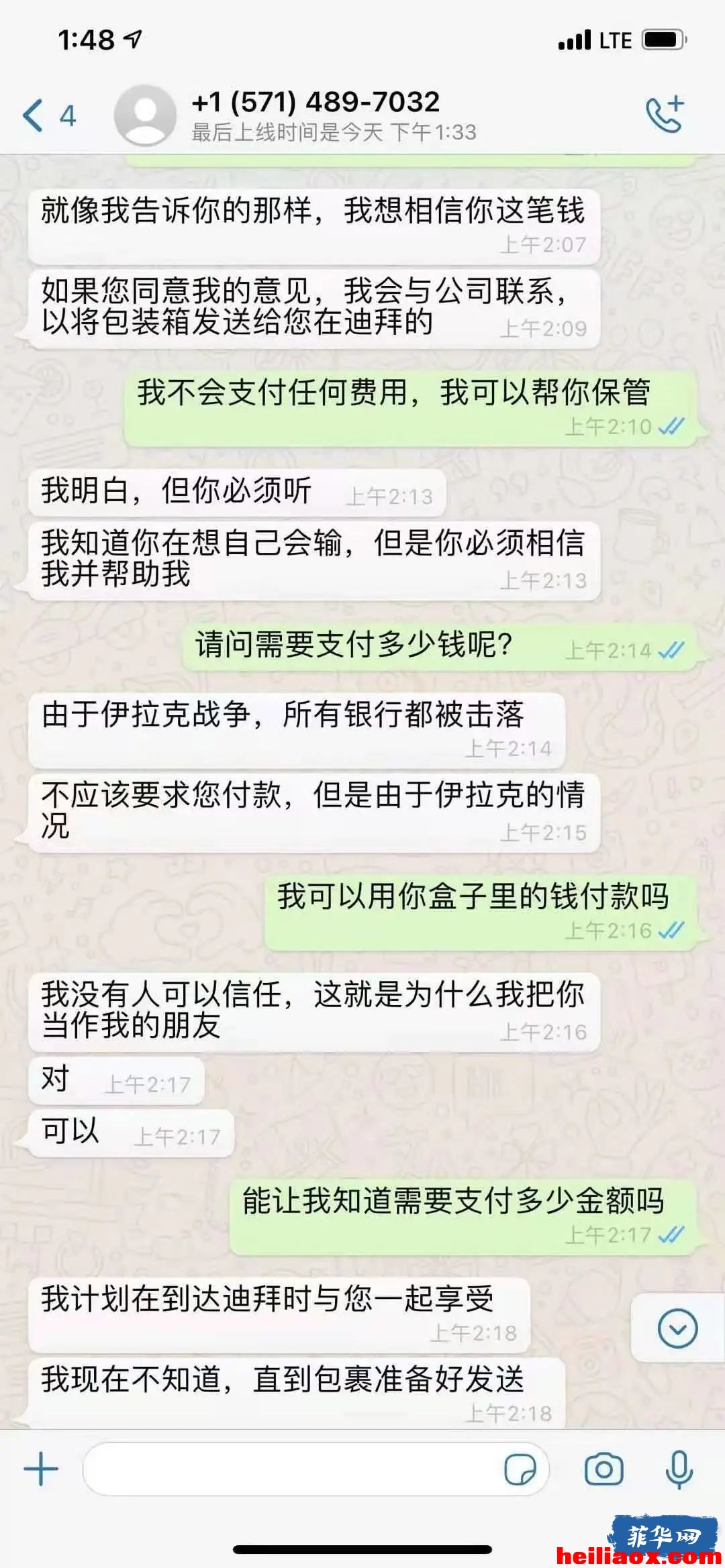The height and width of the screenshot is (1568, 725).
Task: Open the attachment plus menu
Action: click(x=41, y=1469)
